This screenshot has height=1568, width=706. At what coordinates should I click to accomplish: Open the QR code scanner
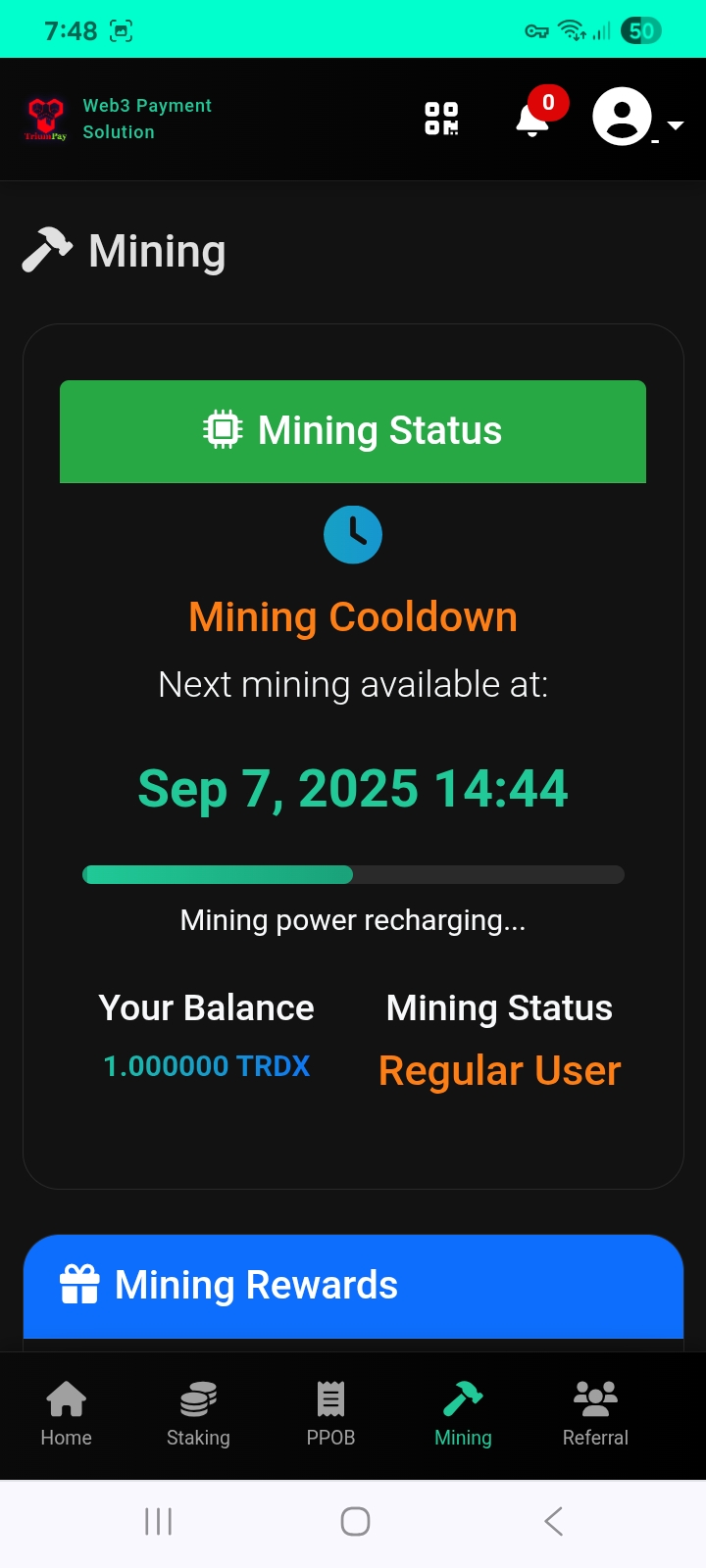coord(441,119)
